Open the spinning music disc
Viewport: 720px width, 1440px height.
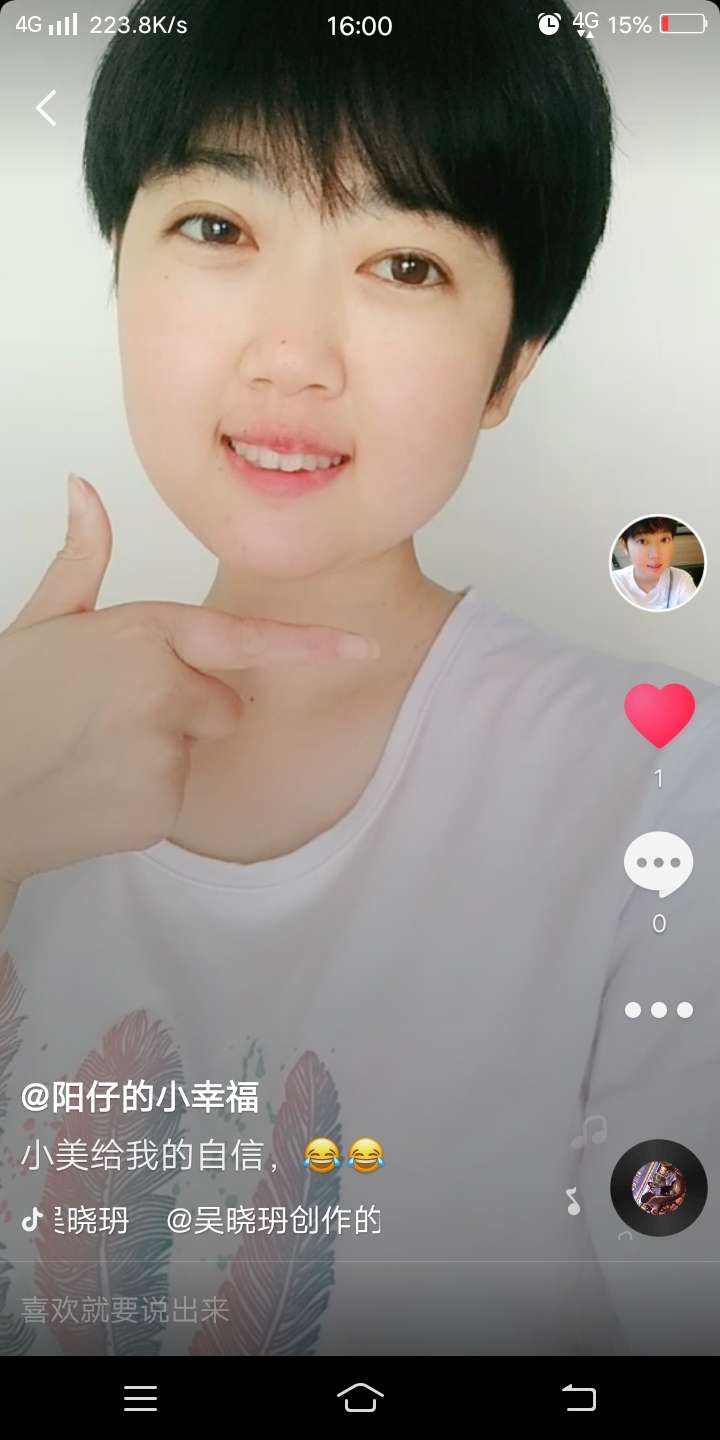658,1188
